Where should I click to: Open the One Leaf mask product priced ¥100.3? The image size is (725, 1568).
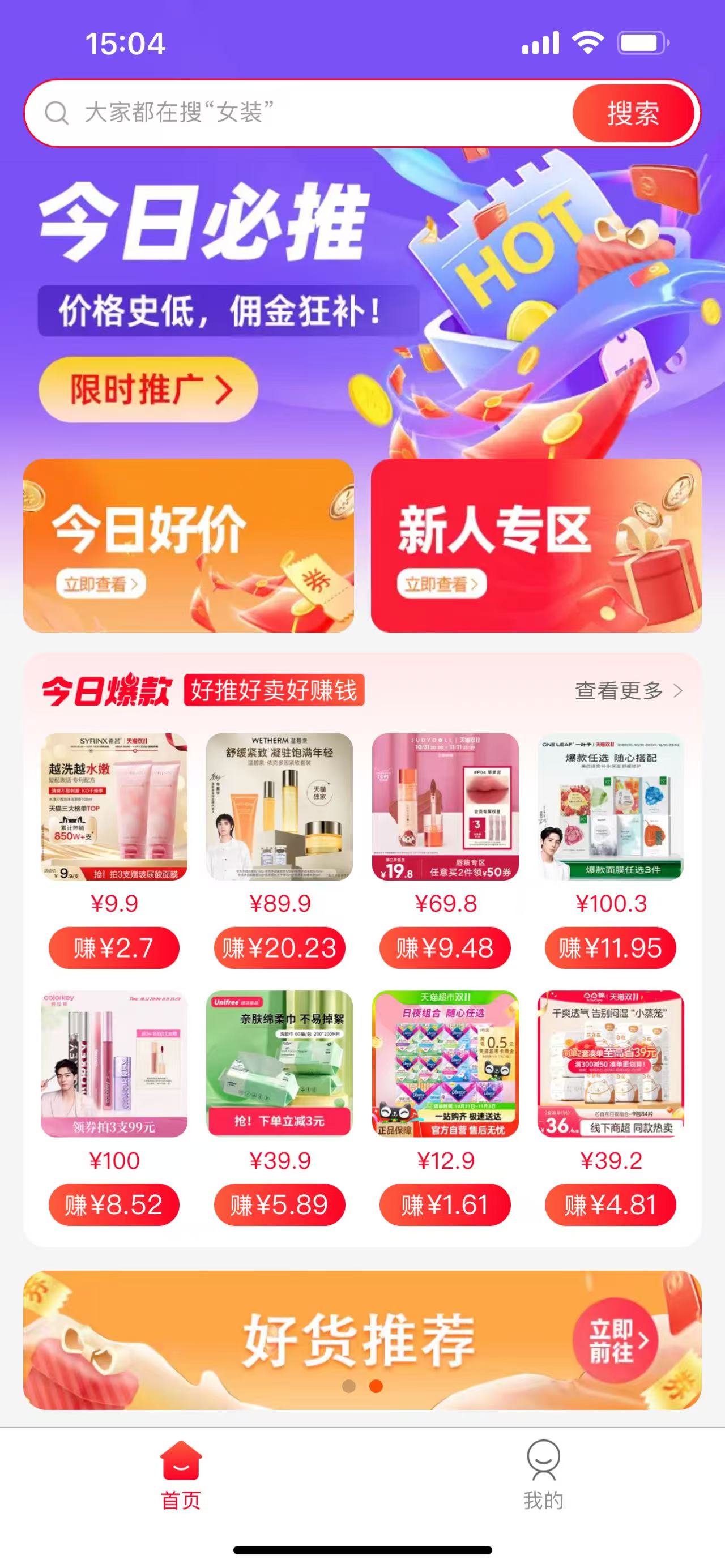pyautogui.click(x=611, y=806)
